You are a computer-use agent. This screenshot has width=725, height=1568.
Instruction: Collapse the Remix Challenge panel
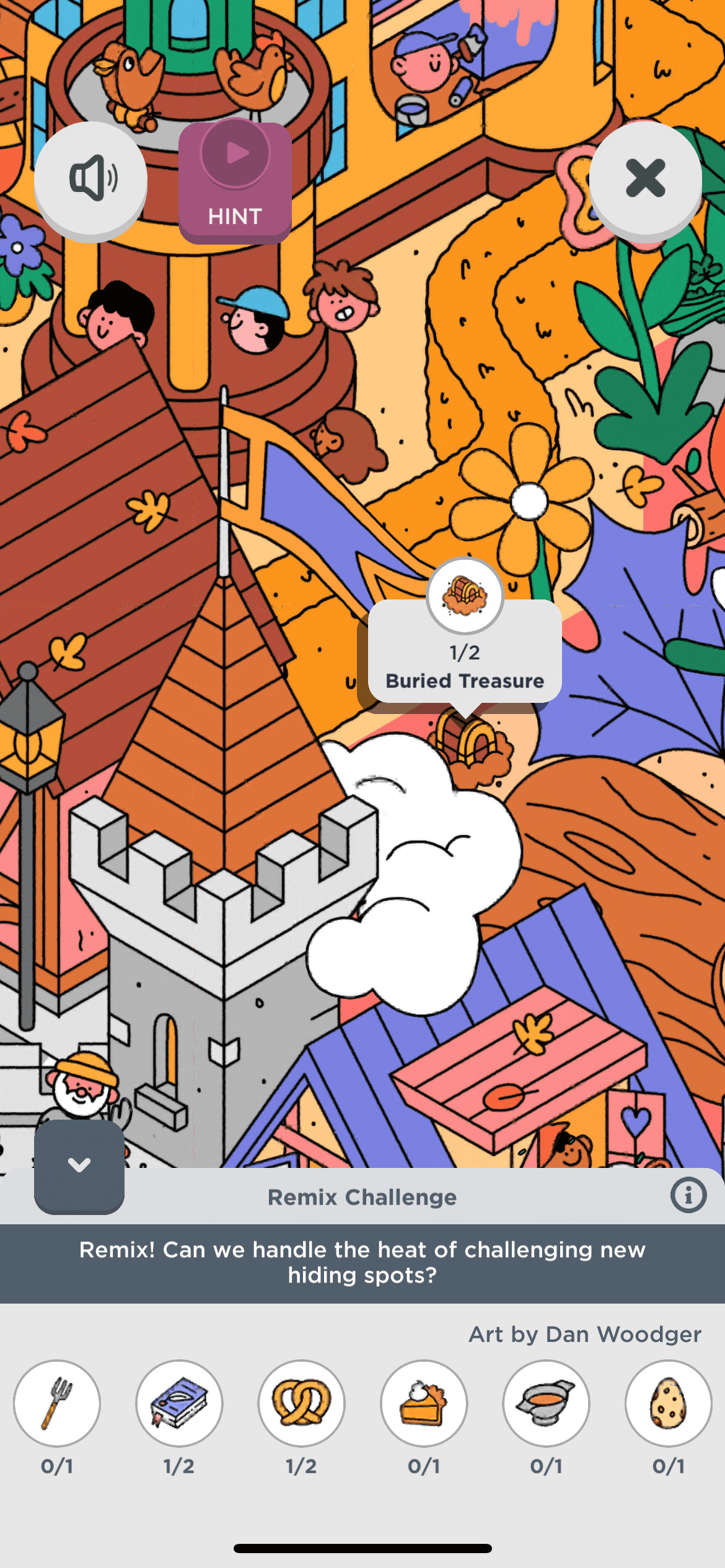point(79,1165)
